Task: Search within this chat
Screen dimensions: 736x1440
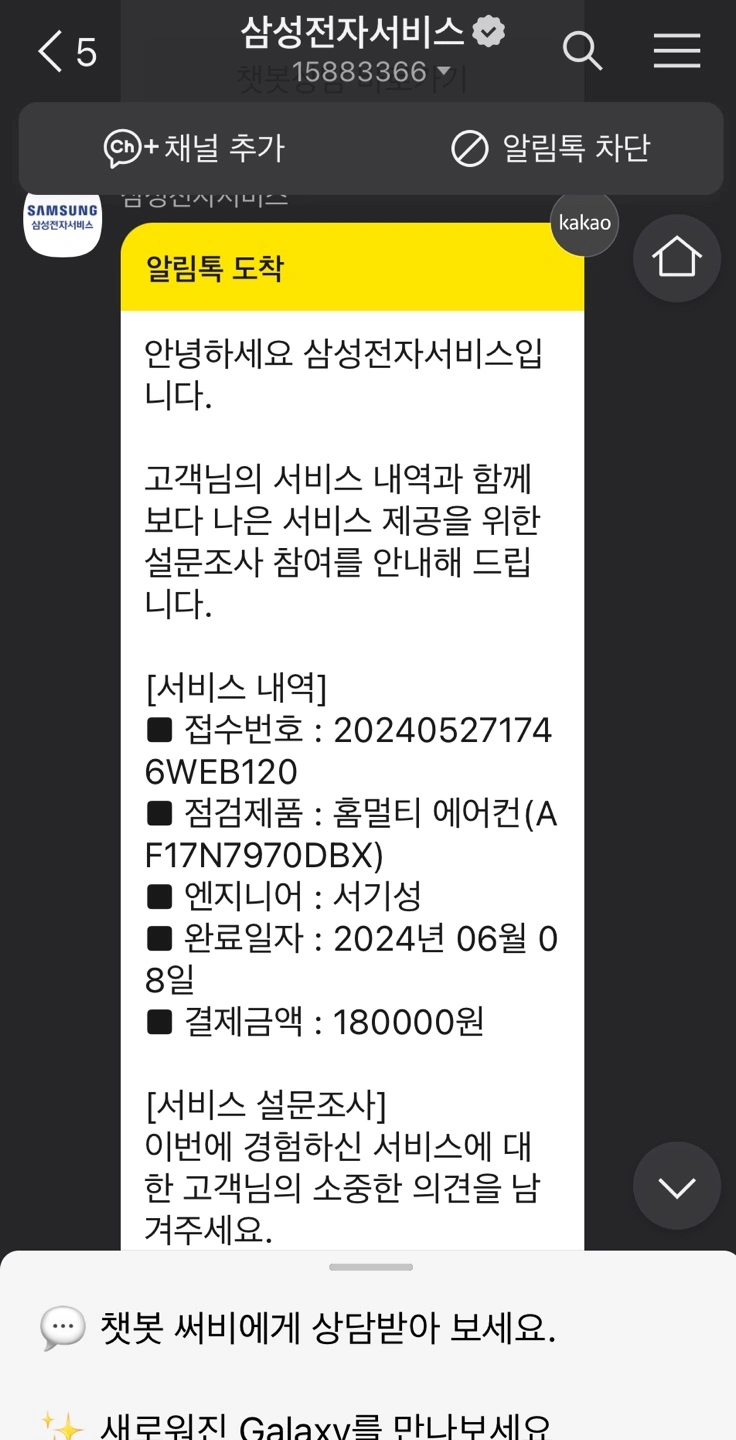Action: (582, 50)
